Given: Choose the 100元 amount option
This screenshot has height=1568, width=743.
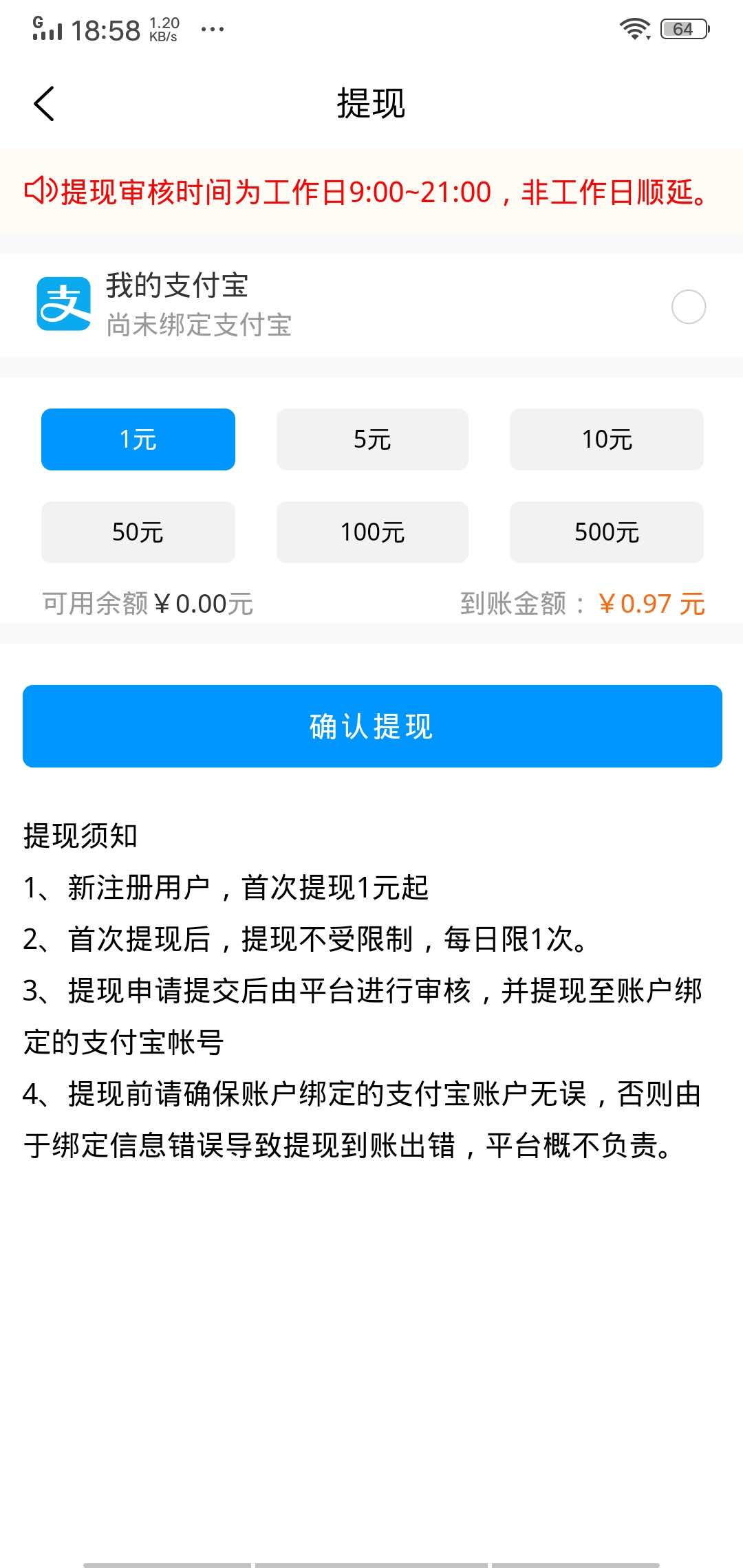Looking at the screenshot, I should tap(371, 532).
